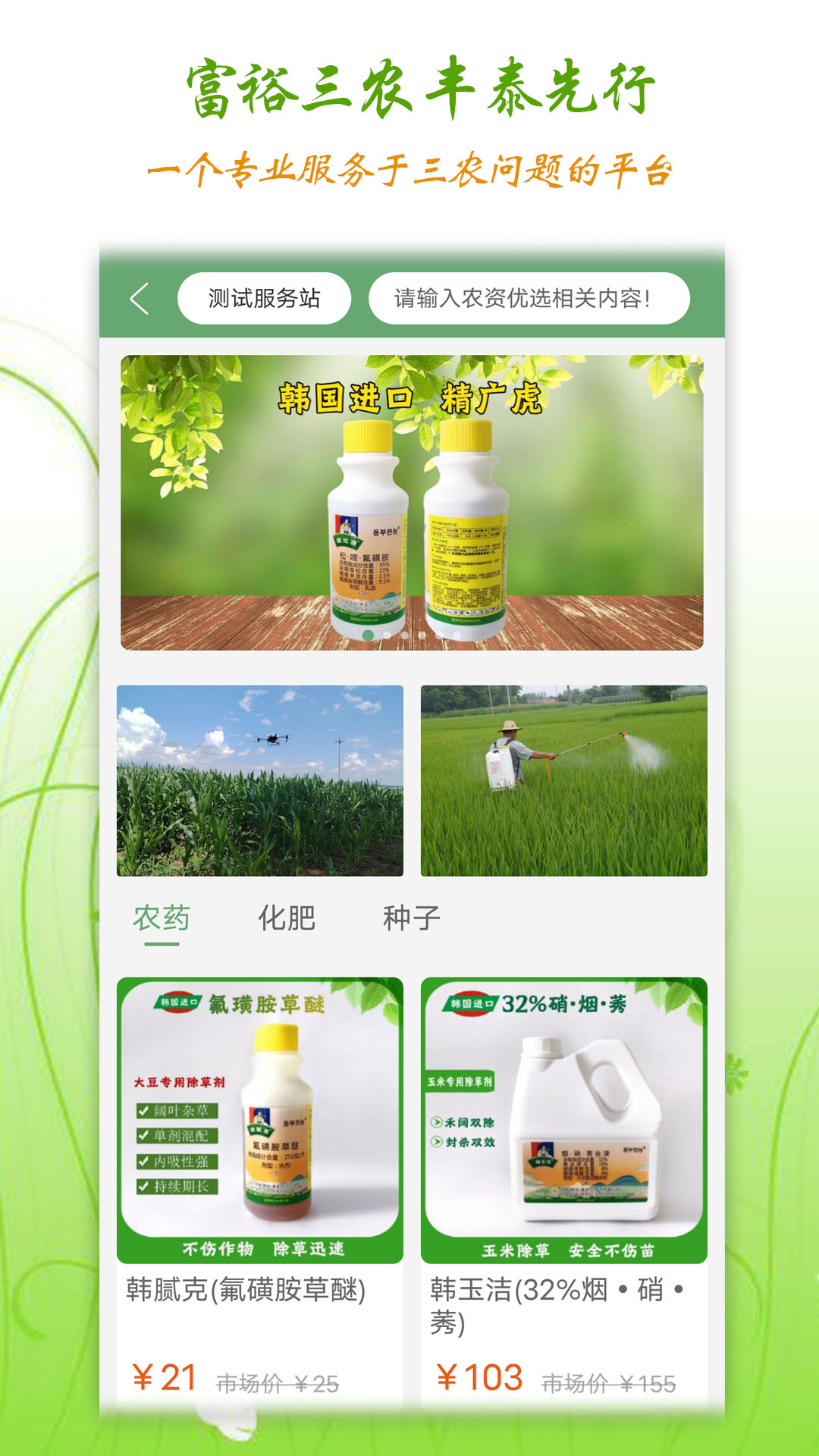Tap the back arrow to return
819x1456 pixels.
pos(139,299)
